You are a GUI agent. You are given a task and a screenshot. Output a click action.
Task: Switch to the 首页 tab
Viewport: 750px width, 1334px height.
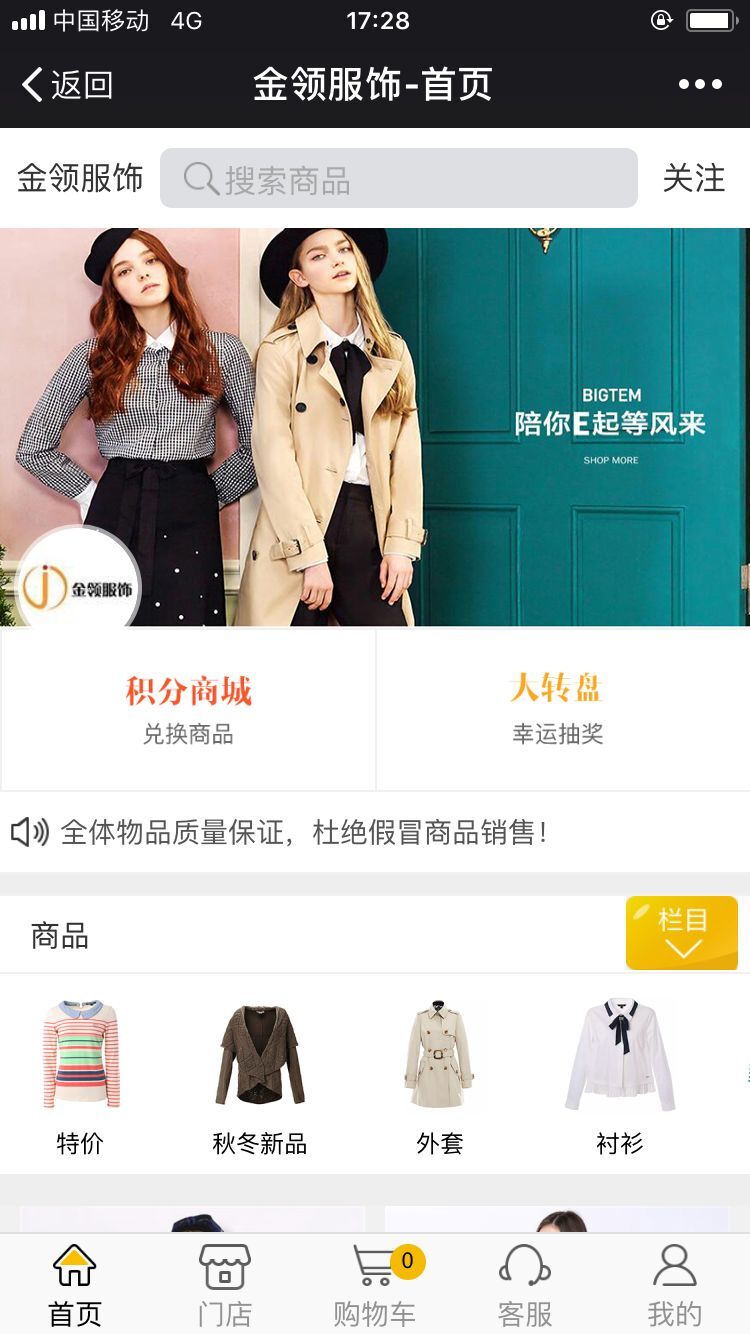tap(75, 1285)
